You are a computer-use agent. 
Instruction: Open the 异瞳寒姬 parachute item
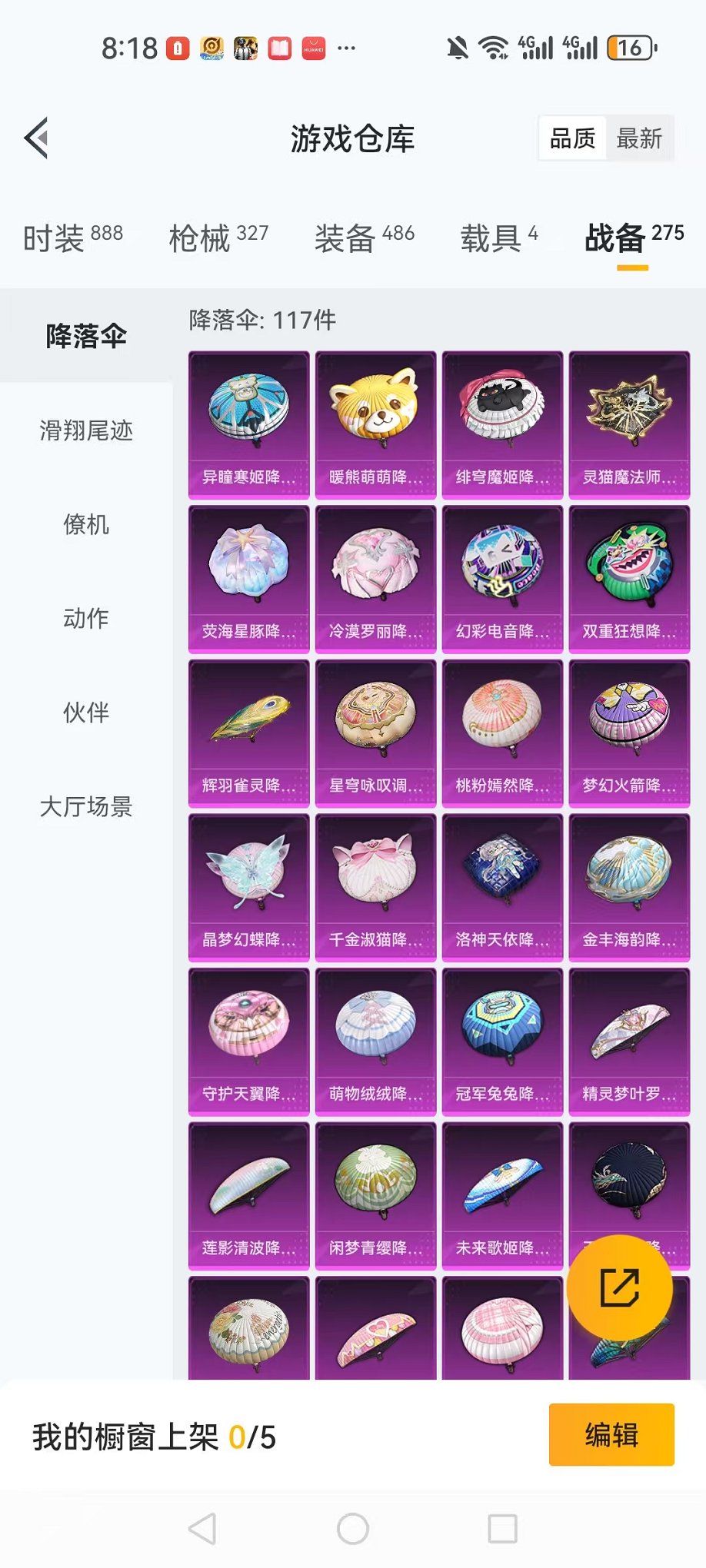(x=248, y=424)
